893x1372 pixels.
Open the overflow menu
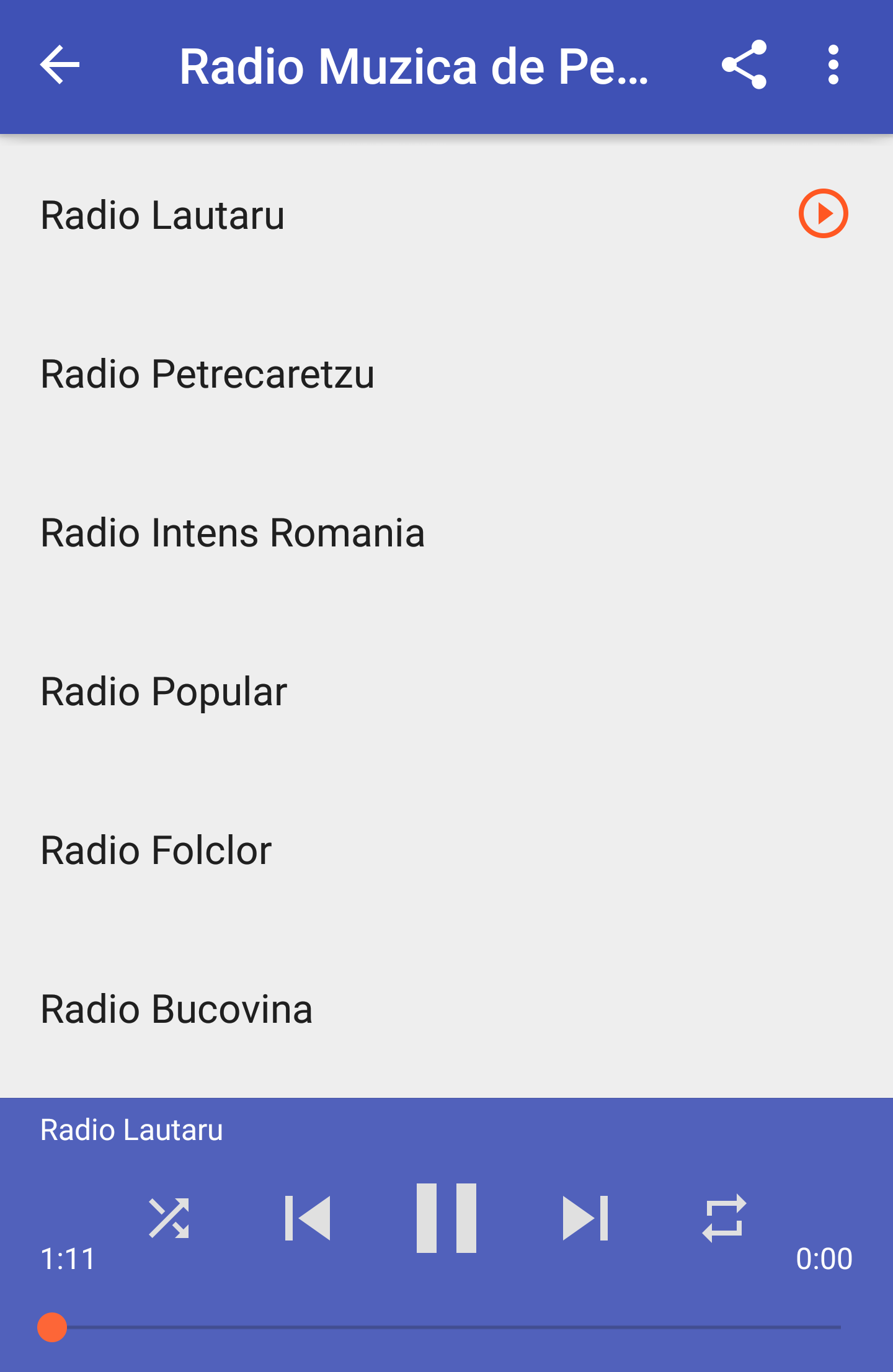tap(833, 65)
